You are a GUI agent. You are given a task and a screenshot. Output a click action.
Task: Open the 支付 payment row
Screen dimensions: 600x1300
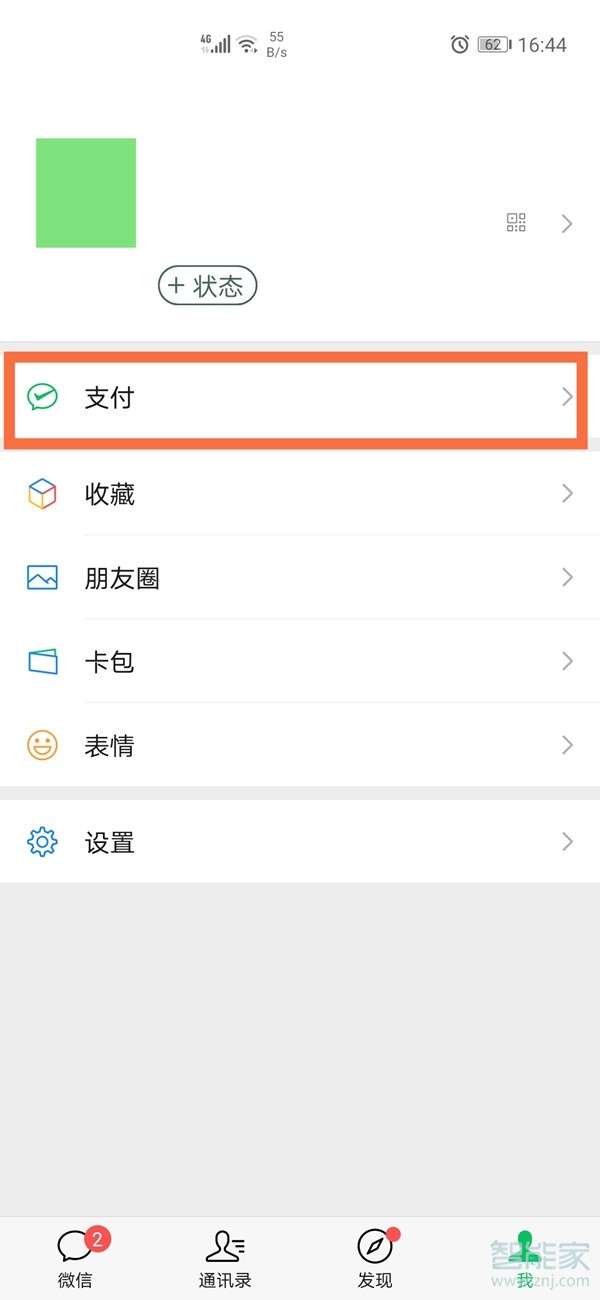(x=300, y=398)
